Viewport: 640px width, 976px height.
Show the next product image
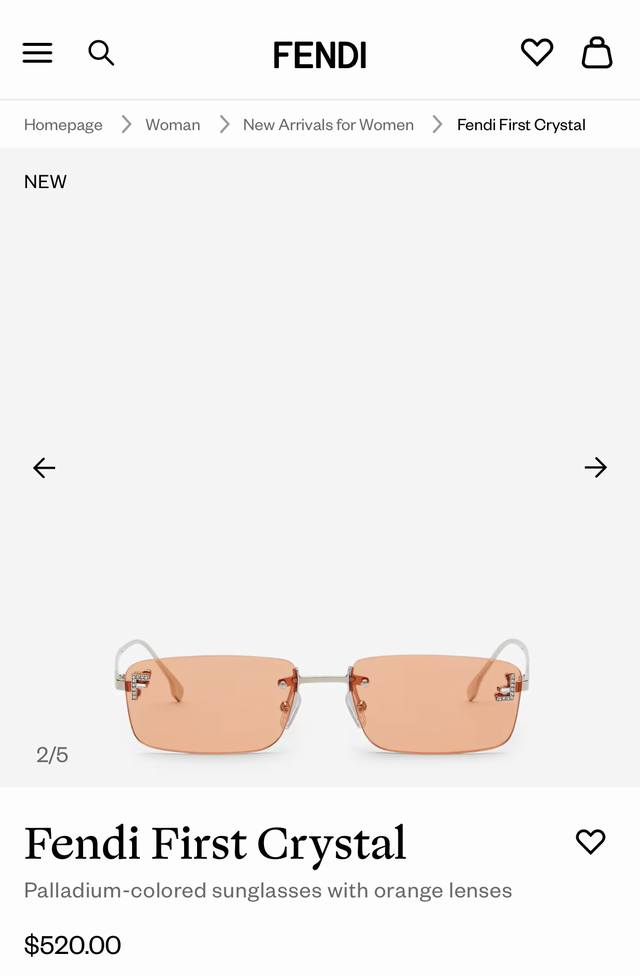coord(596,467)
